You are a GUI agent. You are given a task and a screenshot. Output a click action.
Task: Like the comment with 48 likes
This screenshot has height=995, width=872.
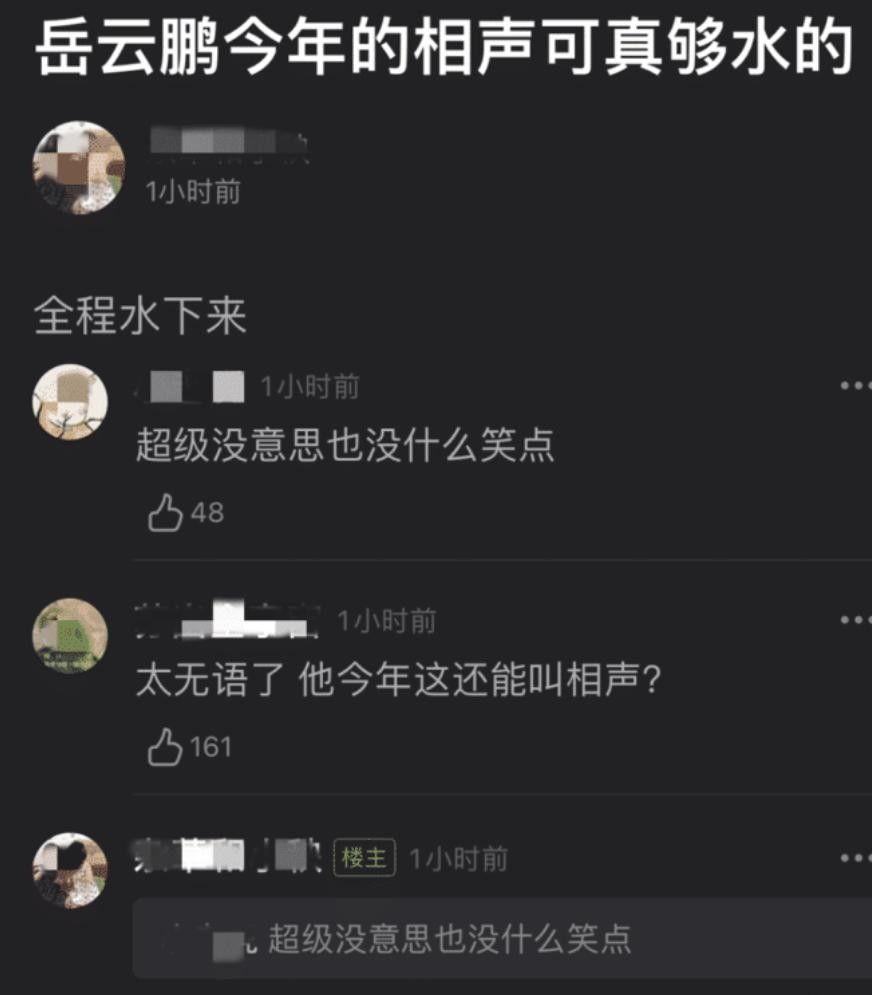tap(164, 514)
